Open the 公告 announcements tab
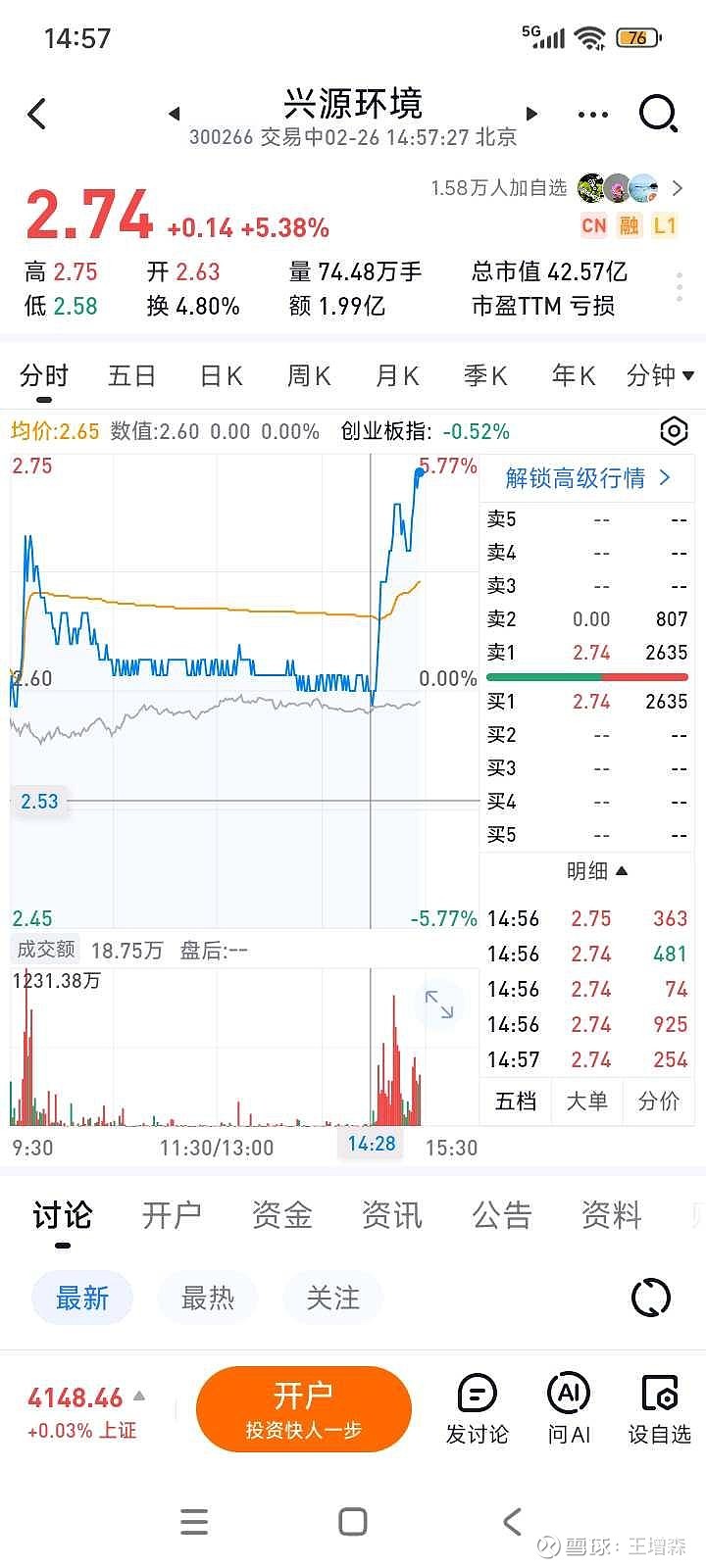This screenshot has width=706, height=1568. 501,1214
